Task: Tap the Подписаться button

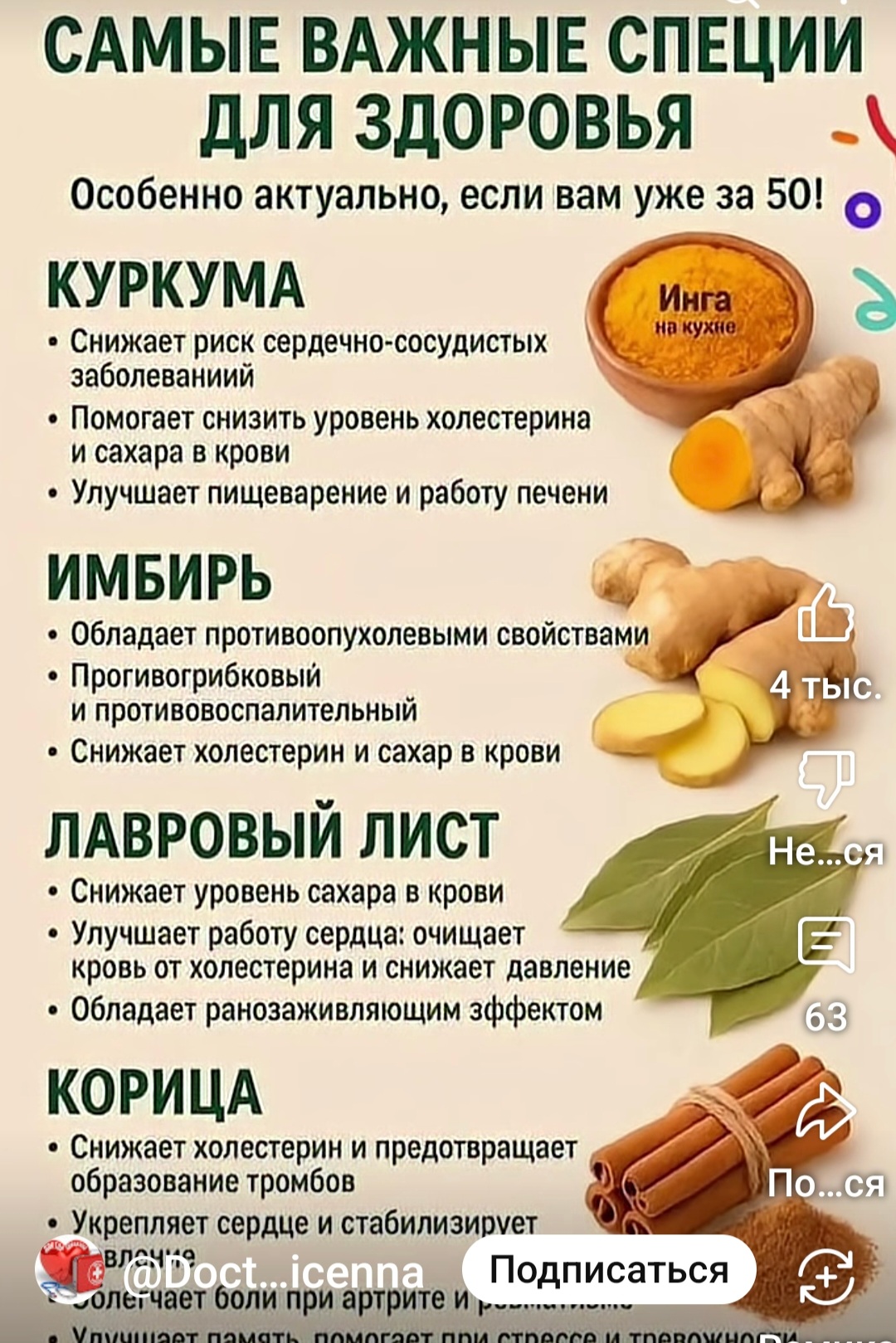Action: pyautogui.click(x=609, y=1270)
